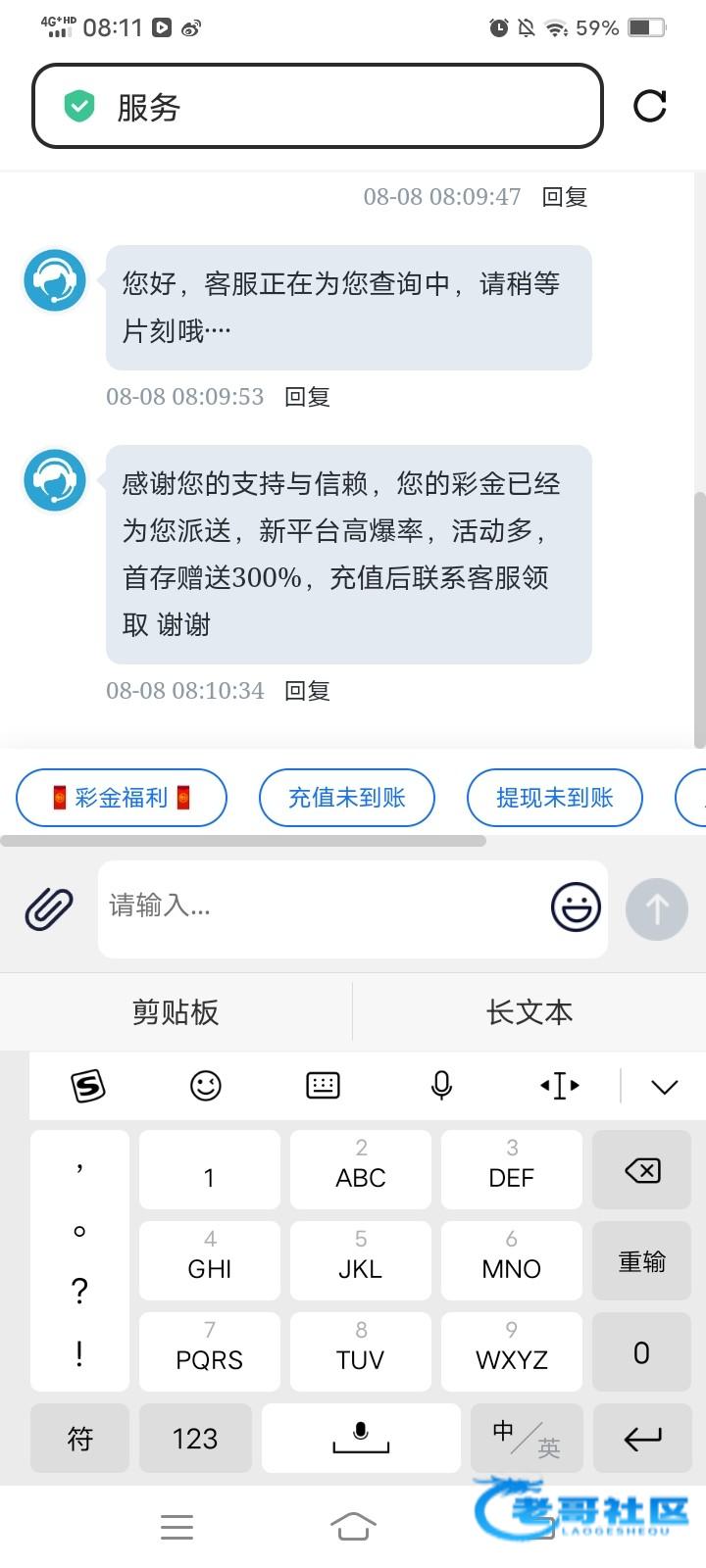Viewport: 706px width, 1568px height.
Task: Reload the page with the refresh icon
Action: 649,106
